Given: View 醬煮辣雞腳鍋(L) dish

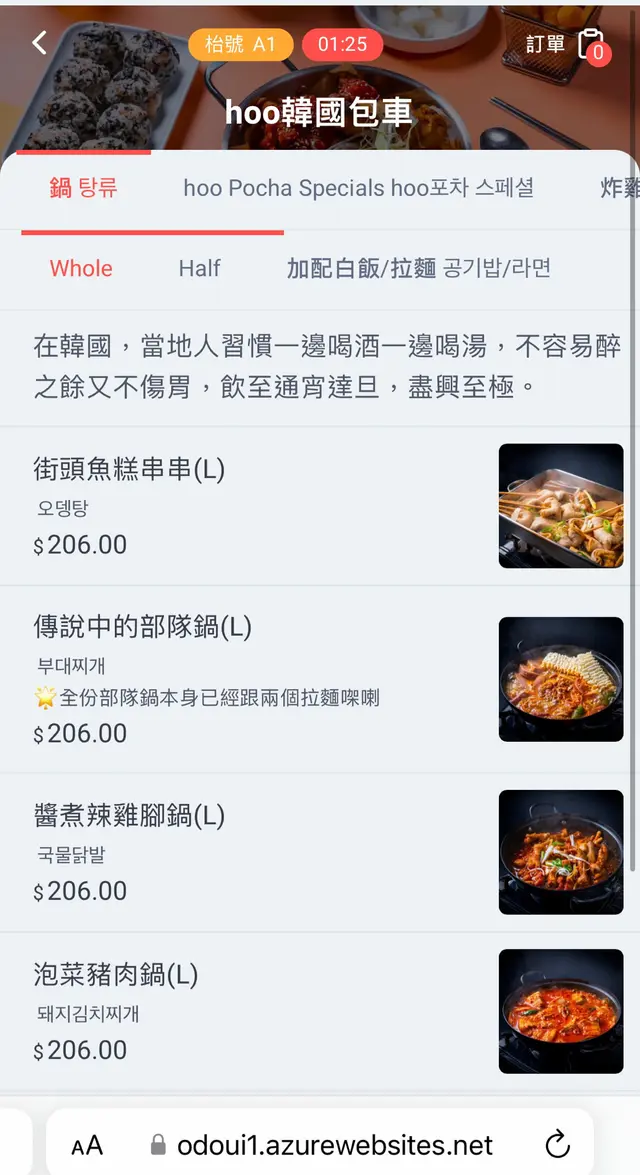Looking at the screenshot, I should (130, 815).
